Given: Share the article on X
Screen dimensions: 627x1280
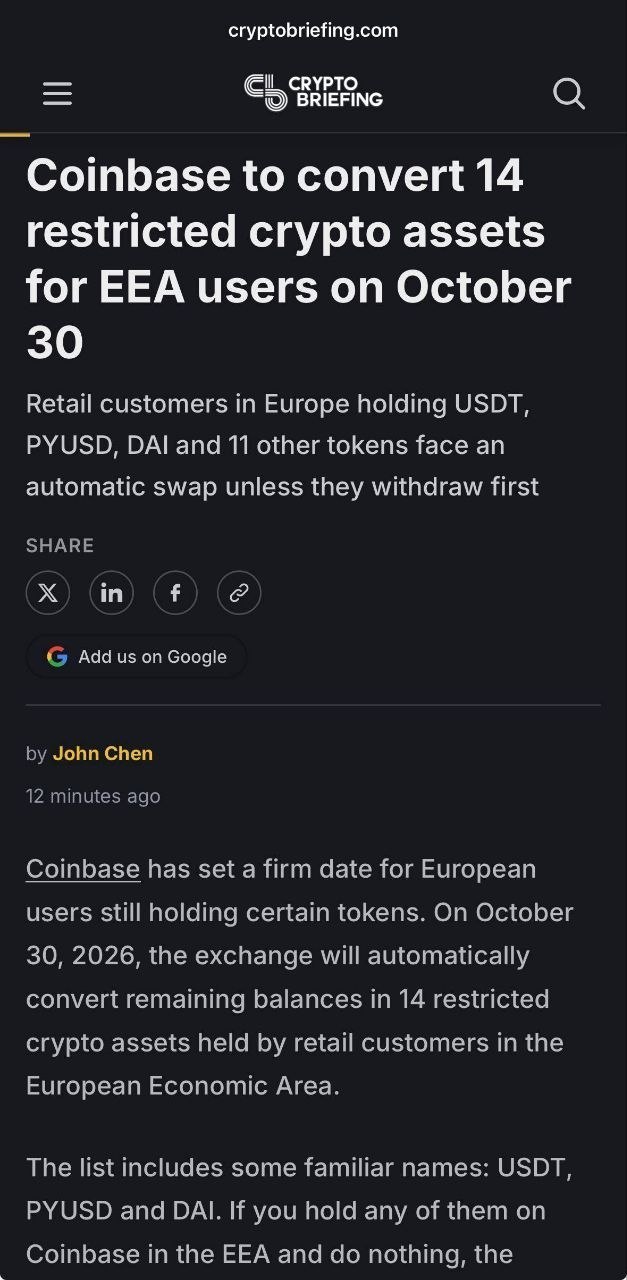Looking at the screenshot, I should (x=48, y=593).
